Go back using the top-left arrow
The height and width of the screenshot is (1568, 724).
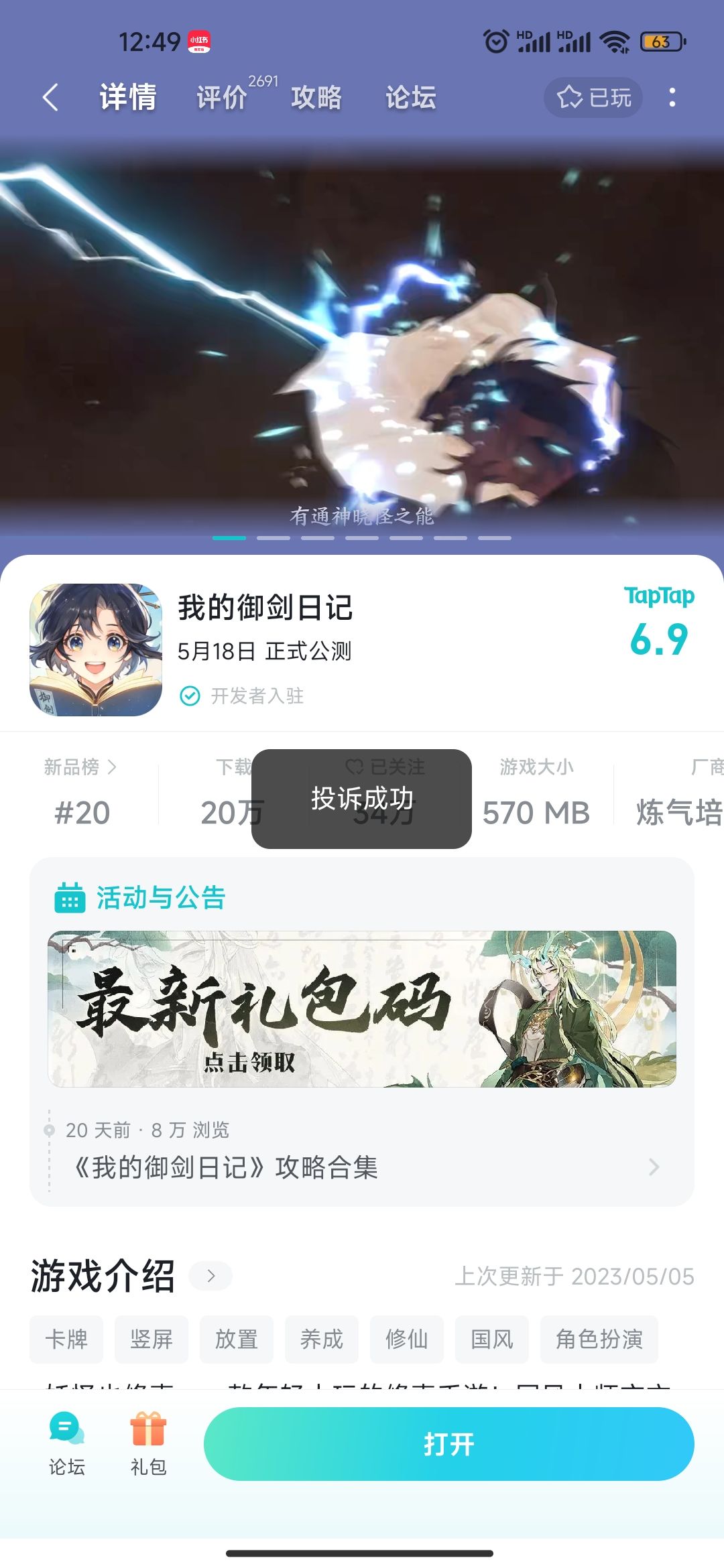pos(51,97)
